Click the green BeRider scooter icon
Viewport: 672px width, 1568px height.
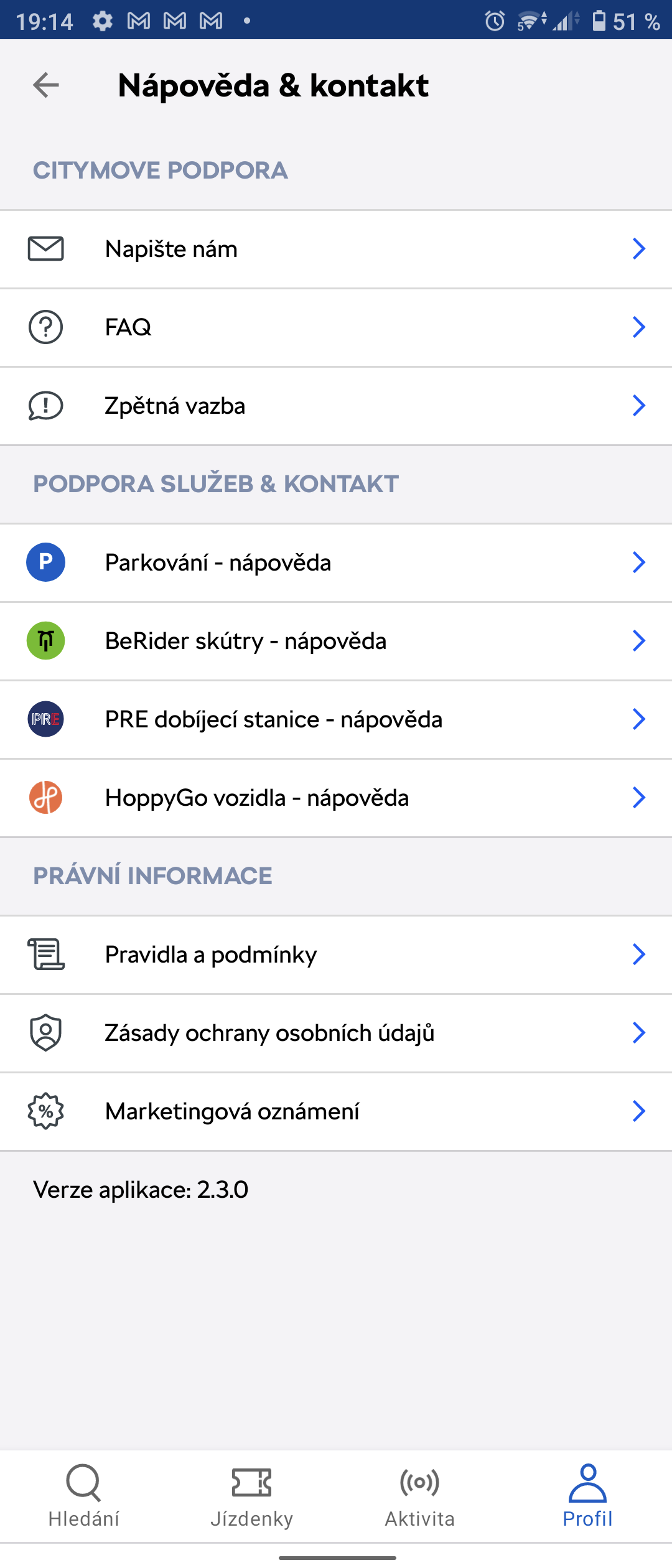click(45, 640)
